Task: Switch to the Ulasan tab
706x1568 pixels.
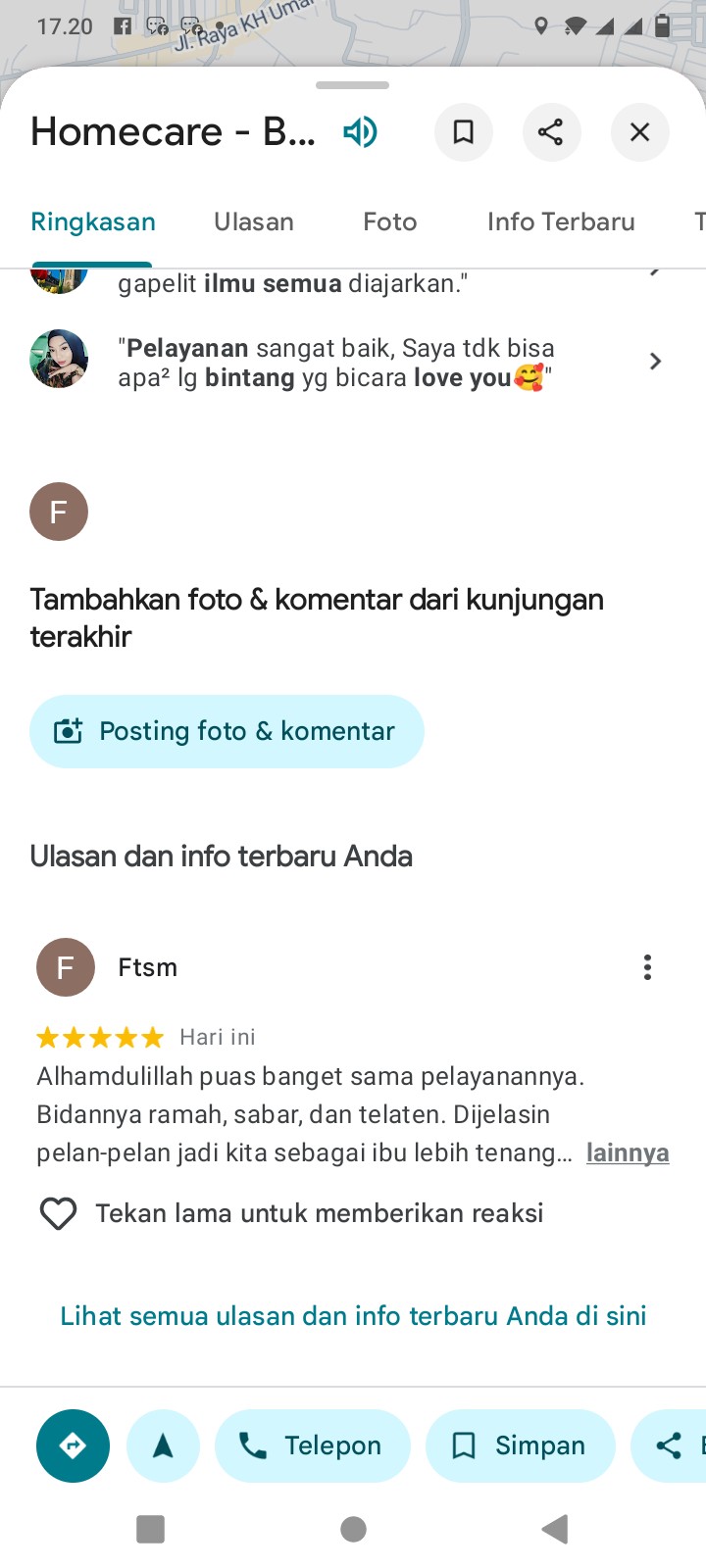Action: (254, 222)
